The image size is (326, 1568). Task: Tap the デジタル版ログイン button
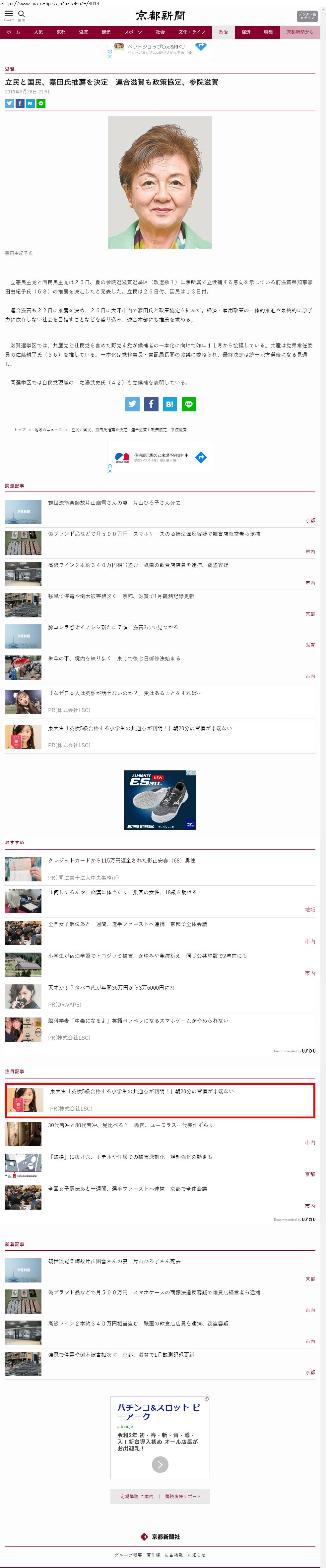click(x=307, y=16)
